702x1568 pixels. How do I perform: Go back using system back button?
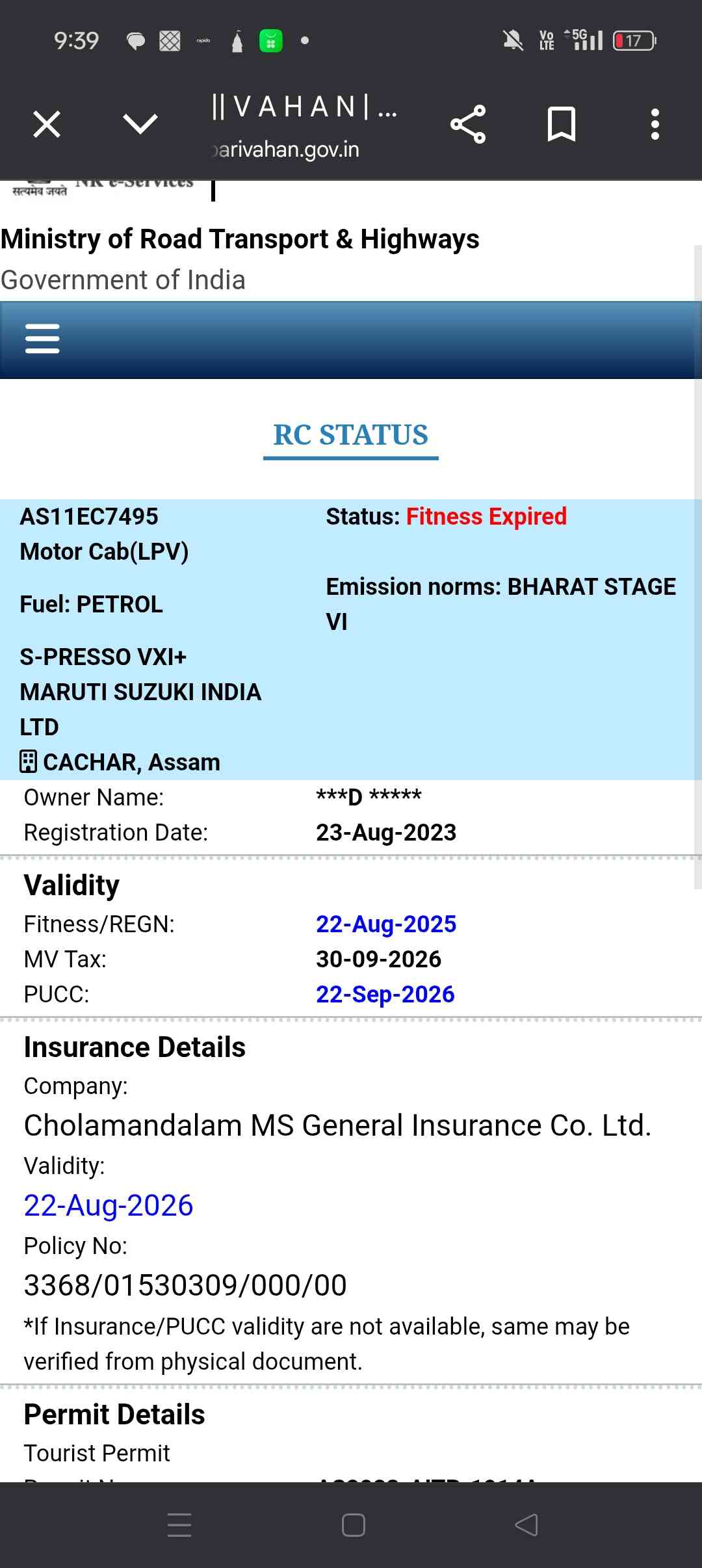coord(526,1524)
